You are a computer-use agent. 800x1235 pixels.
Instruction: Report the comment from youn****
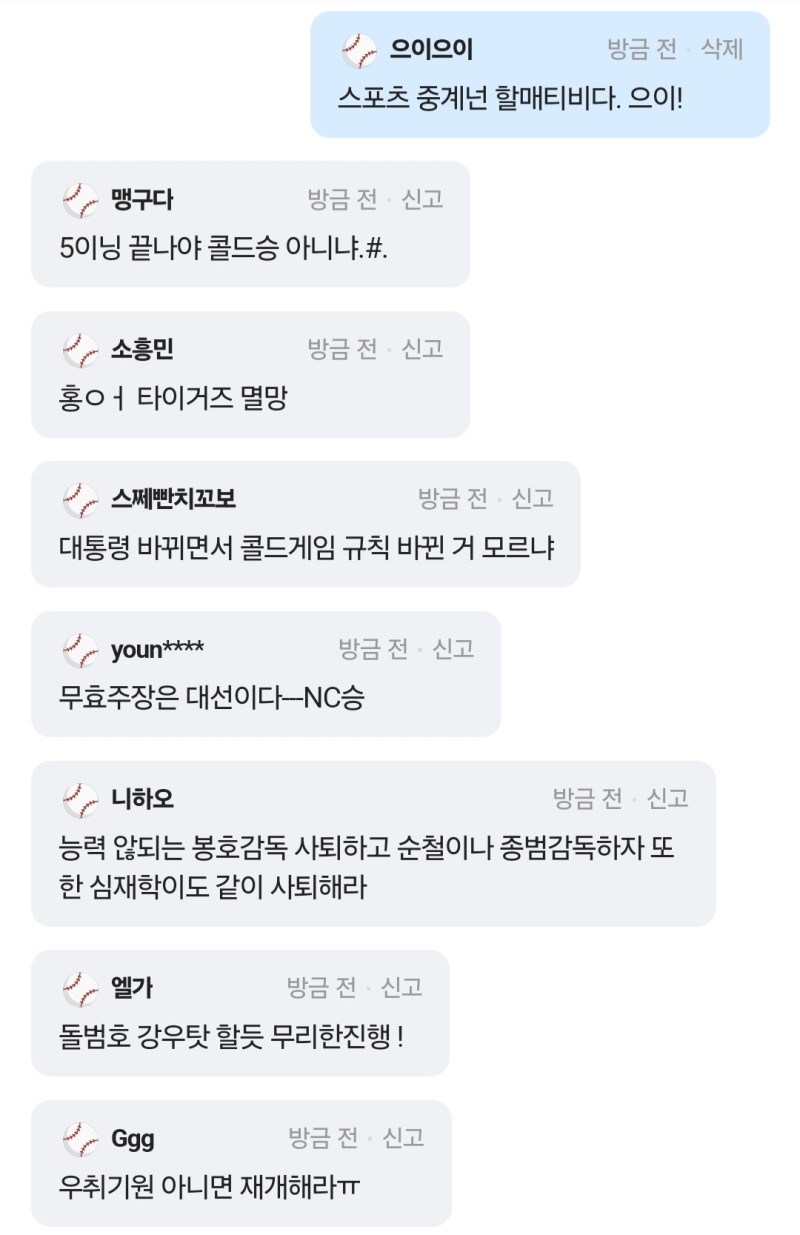click(x=453, y=649)
